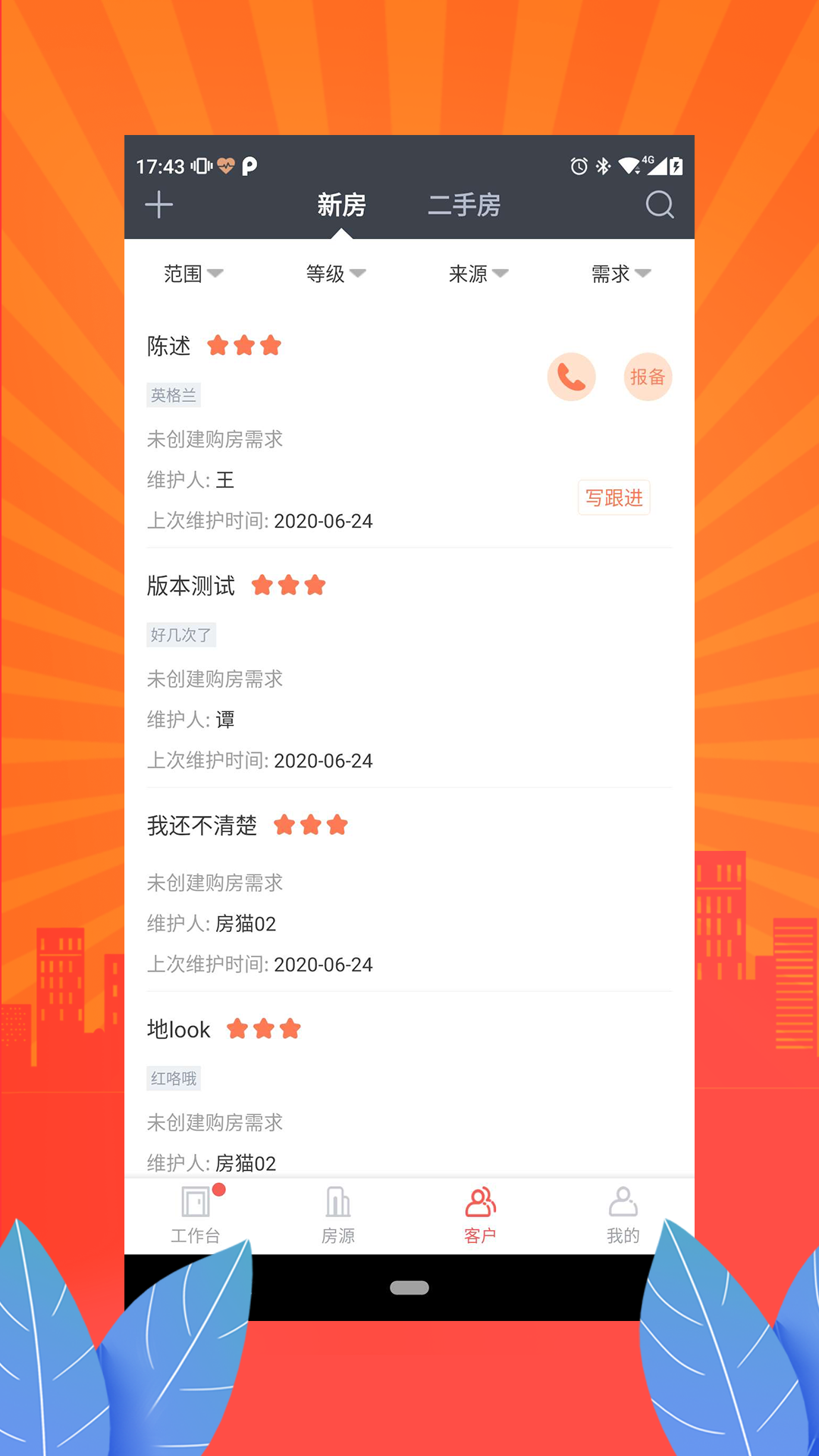Image resolution: width=819 pixels, height=1456 pixels.
Task: Open the 需求 demand filter
Action: (x=621, y=274)
